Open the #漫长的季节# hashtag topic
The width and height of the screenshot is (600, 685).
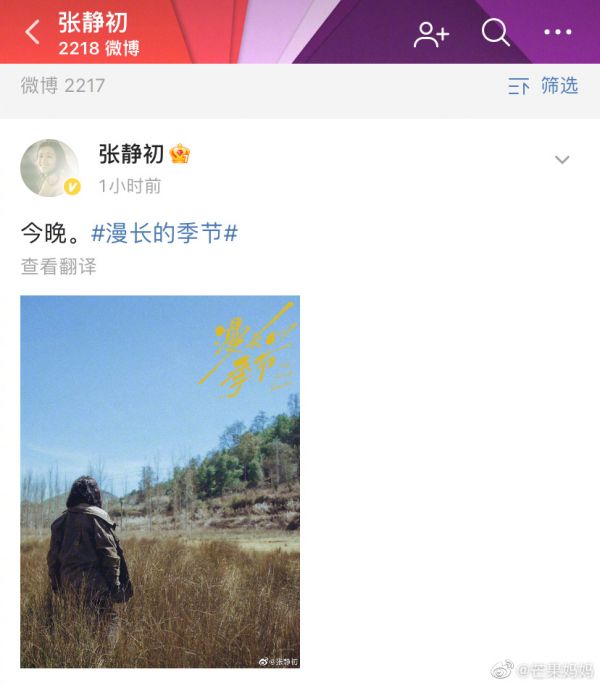(x=164, y=233)
